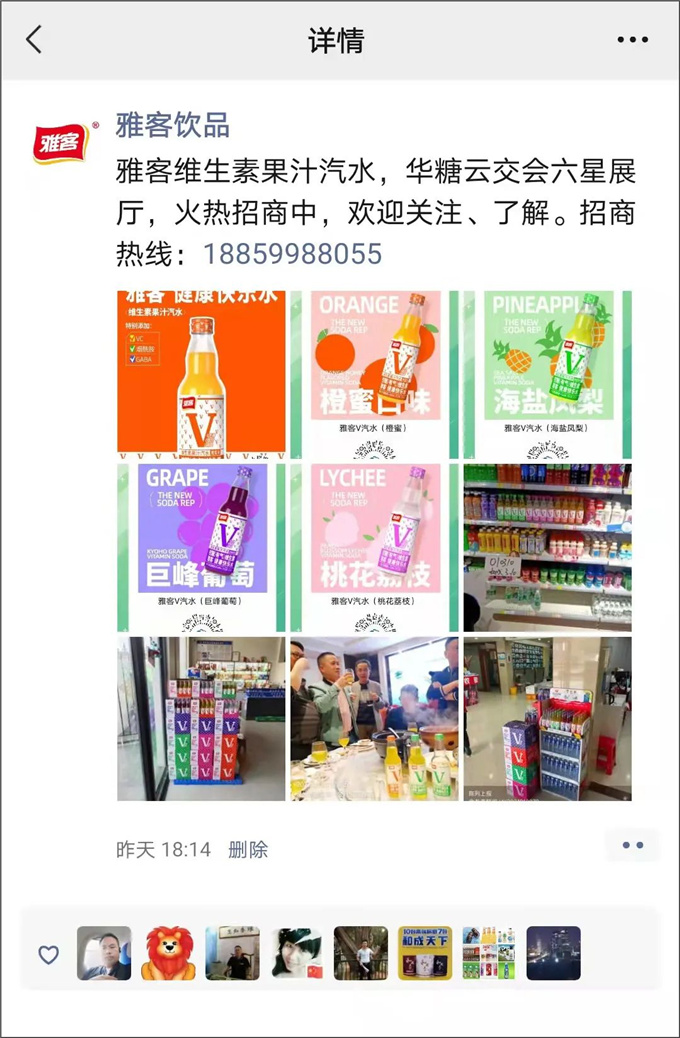The image size is (680, 1038).
Task: View the 桃花荔枝 LYCHEE photo
Action: tap(374, 547)
